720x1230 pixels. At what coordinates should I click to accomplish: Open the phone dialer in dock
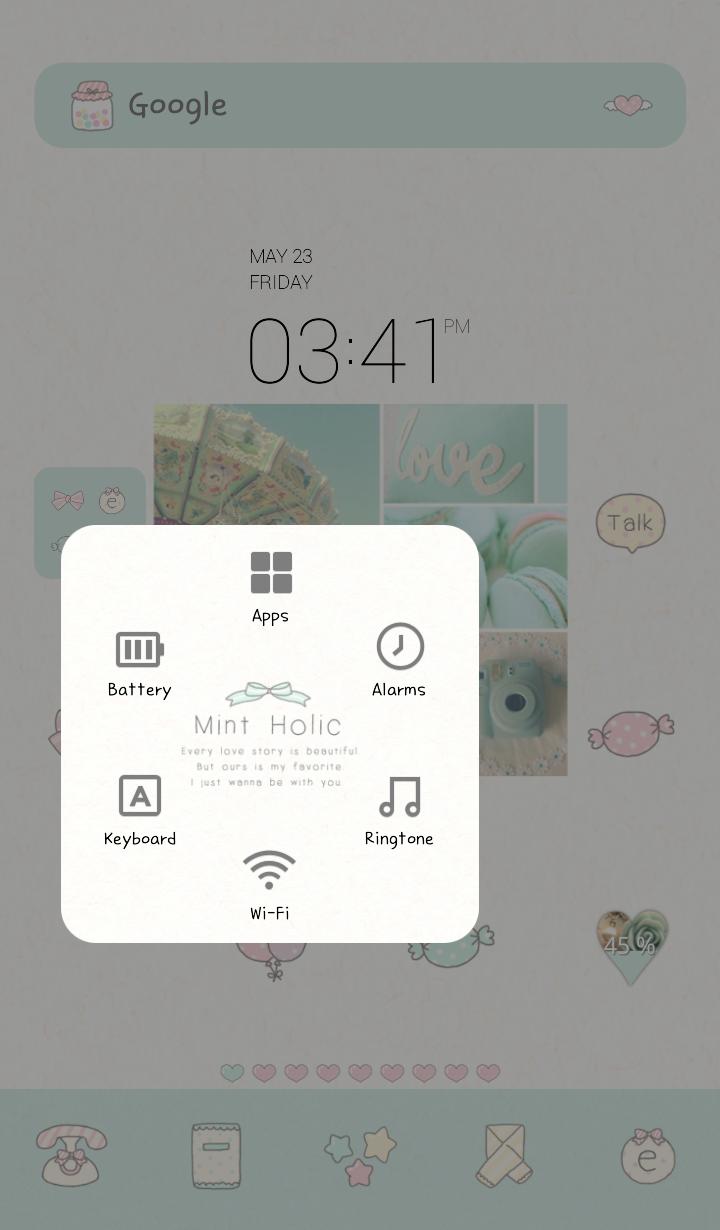pyautogui.click(x=71, y=1155)
